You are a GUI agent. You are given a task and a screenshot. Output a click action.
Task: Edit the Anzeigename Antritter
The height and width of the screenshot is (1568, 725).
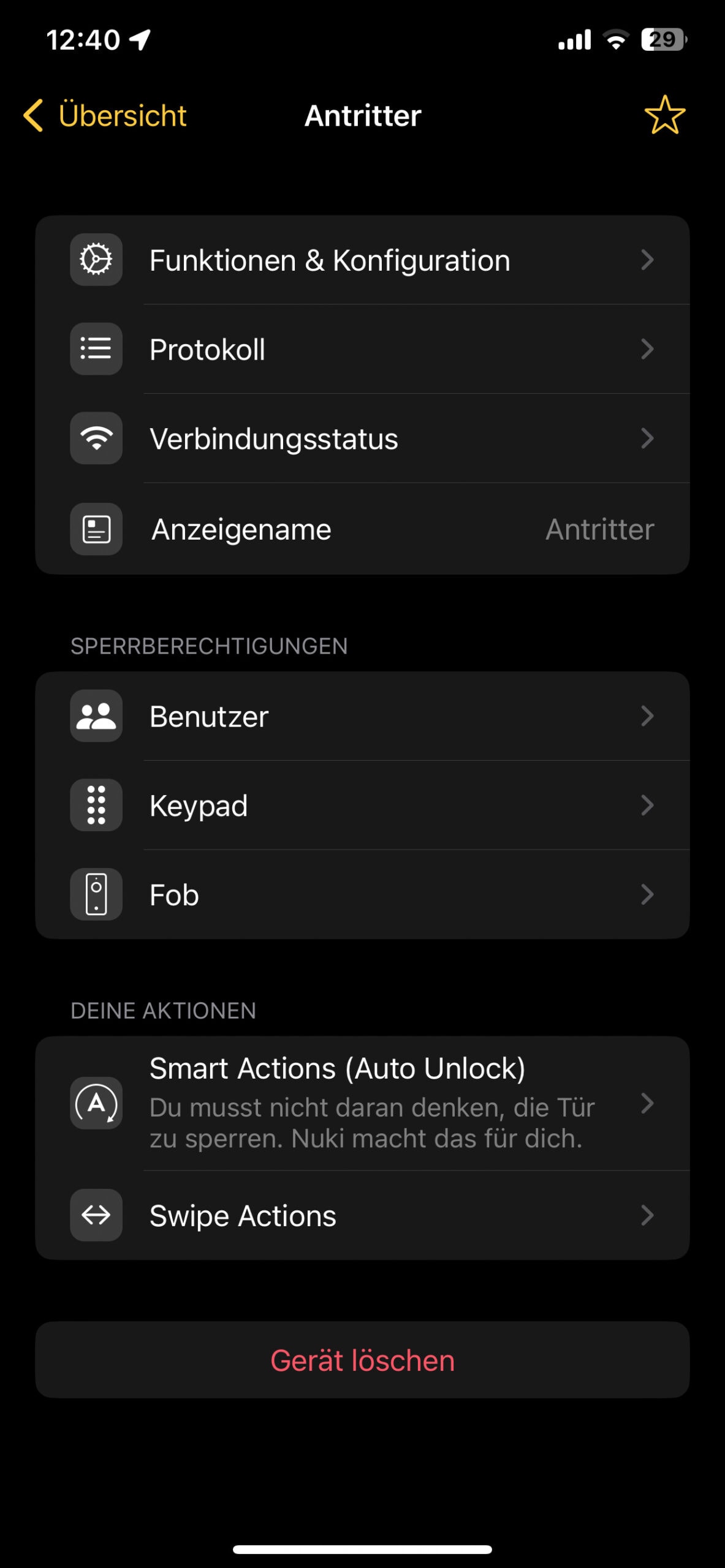[362, 529]
